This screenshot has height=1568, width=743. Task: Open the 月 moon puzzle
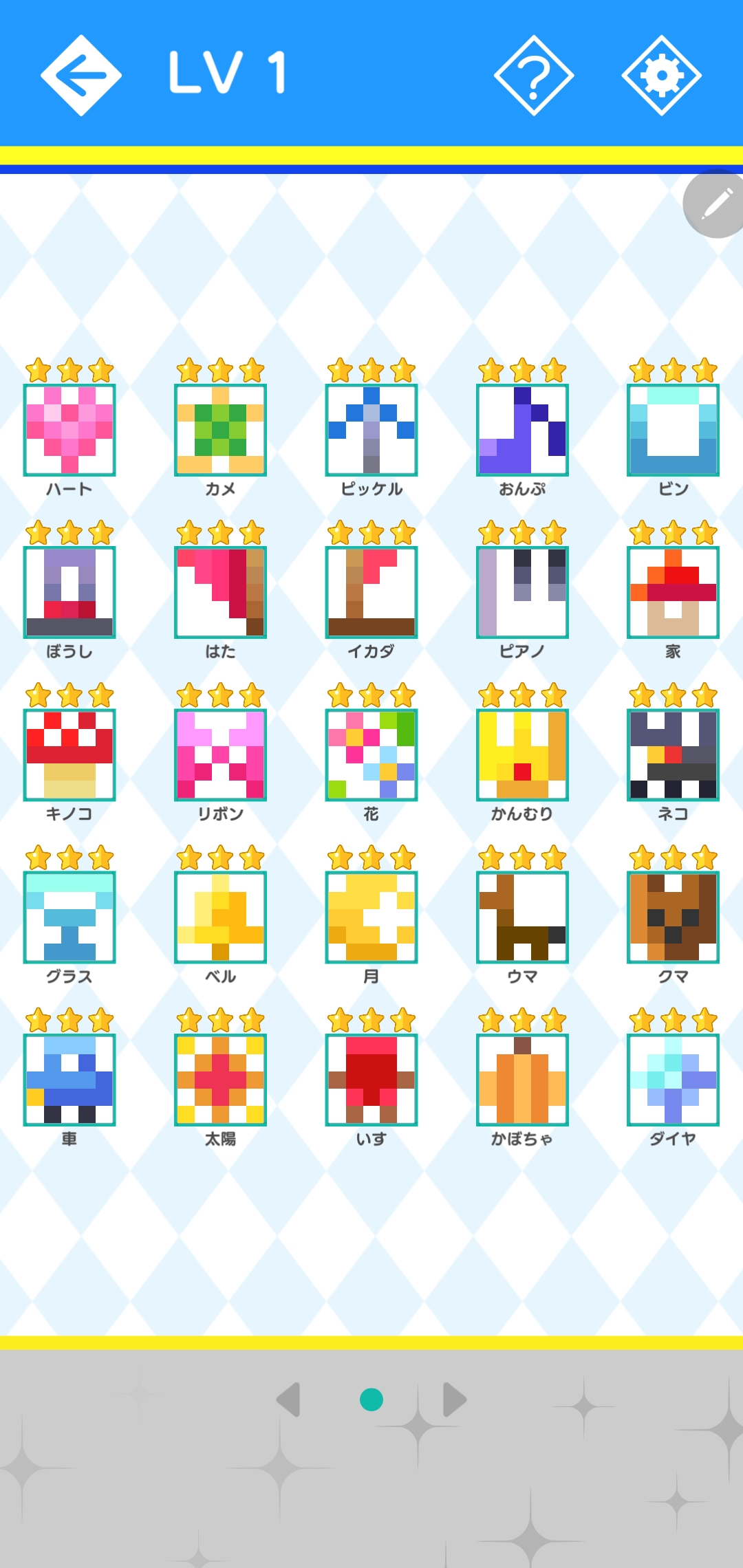pos(371,917)
